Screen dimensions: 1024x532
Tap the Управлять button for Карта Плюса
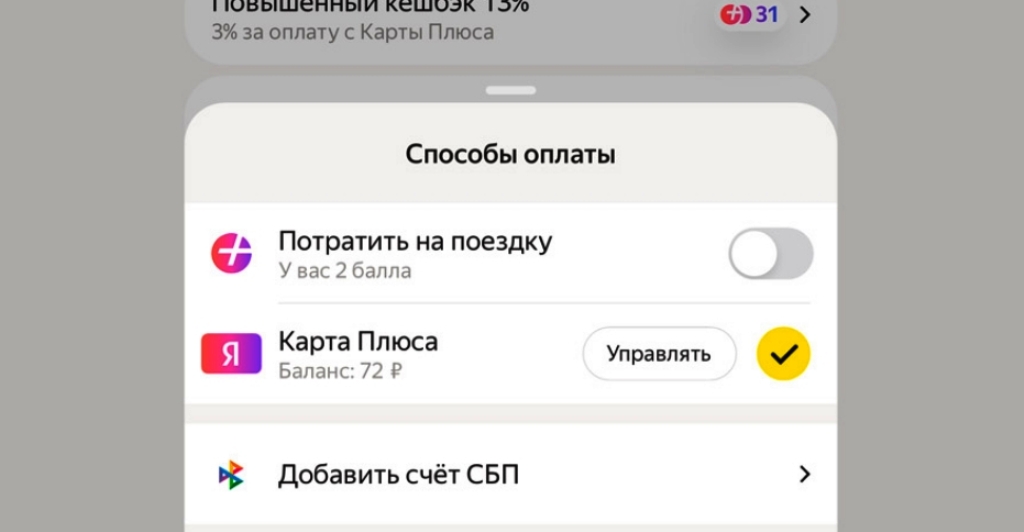(x=659, y=354)
